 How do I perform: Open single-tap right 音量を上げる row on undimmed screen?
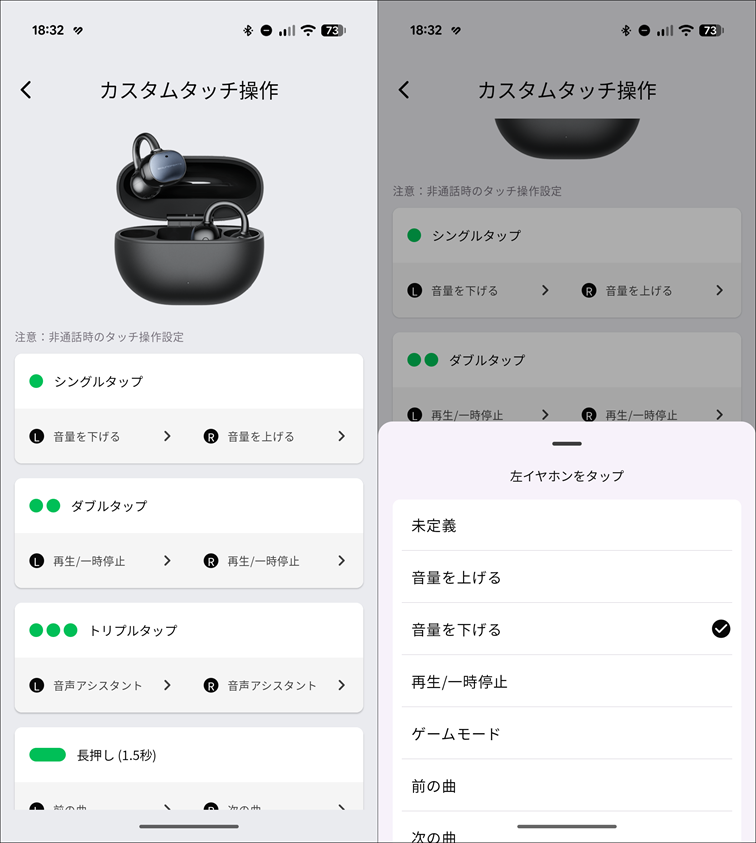(276, 436)
